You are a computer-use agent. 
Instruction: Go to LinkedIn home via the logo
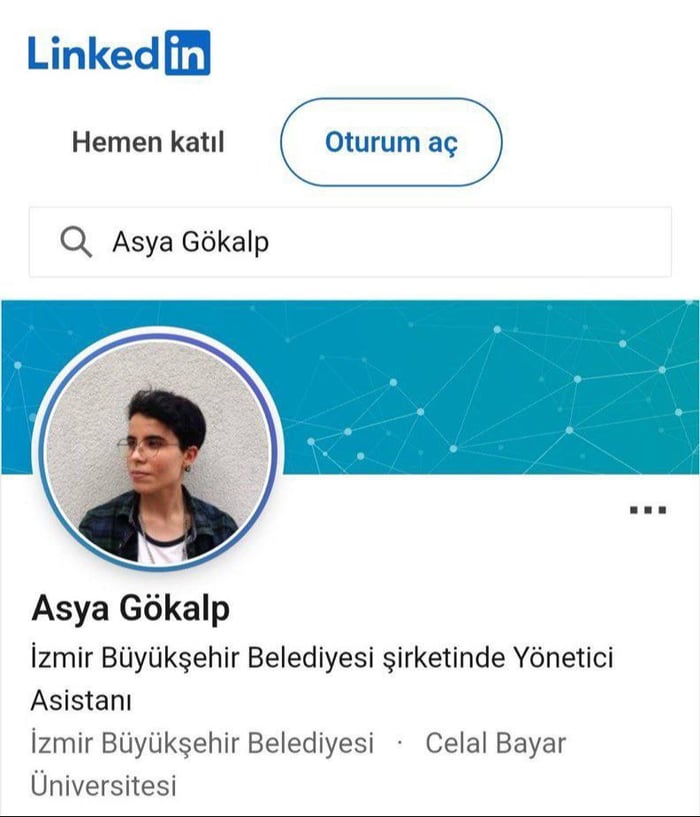click(119, 53)
